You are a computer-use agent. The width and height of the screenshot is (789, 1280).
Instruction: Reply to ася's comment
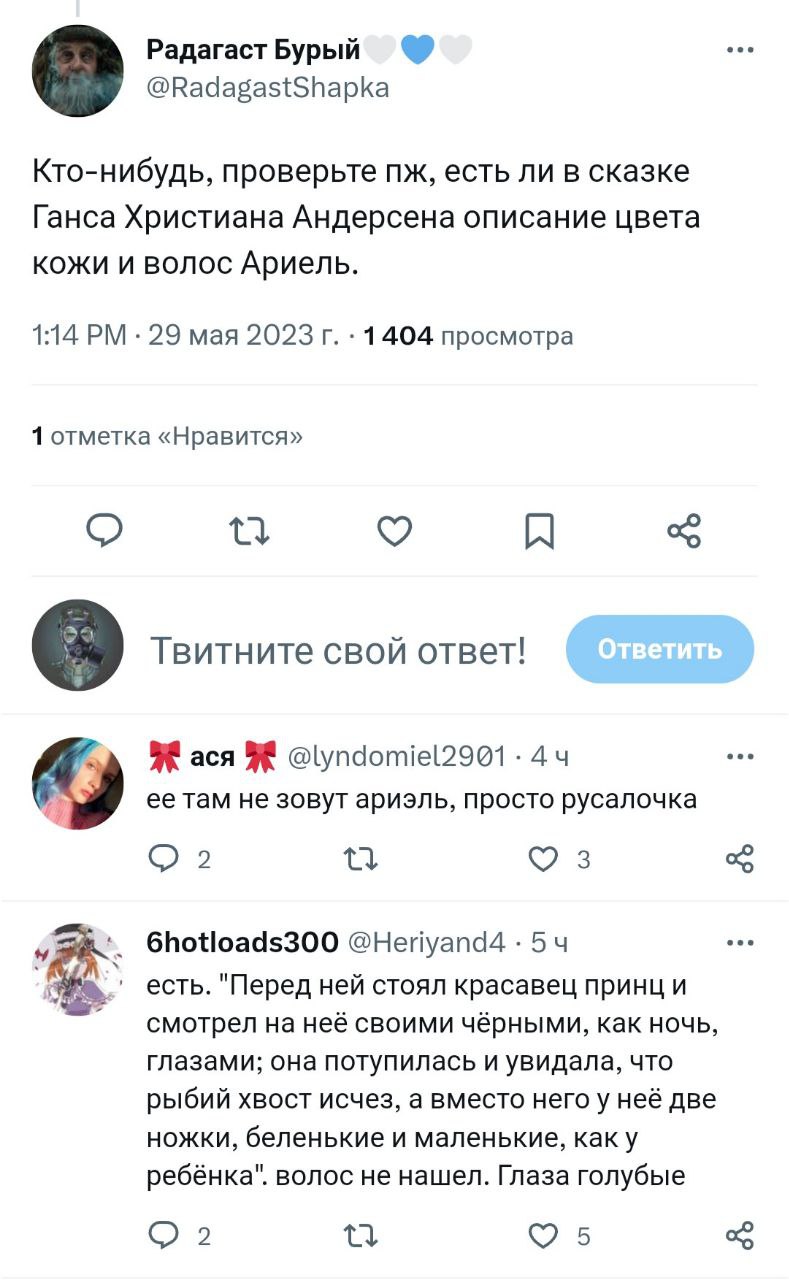[x=160, y=859]
